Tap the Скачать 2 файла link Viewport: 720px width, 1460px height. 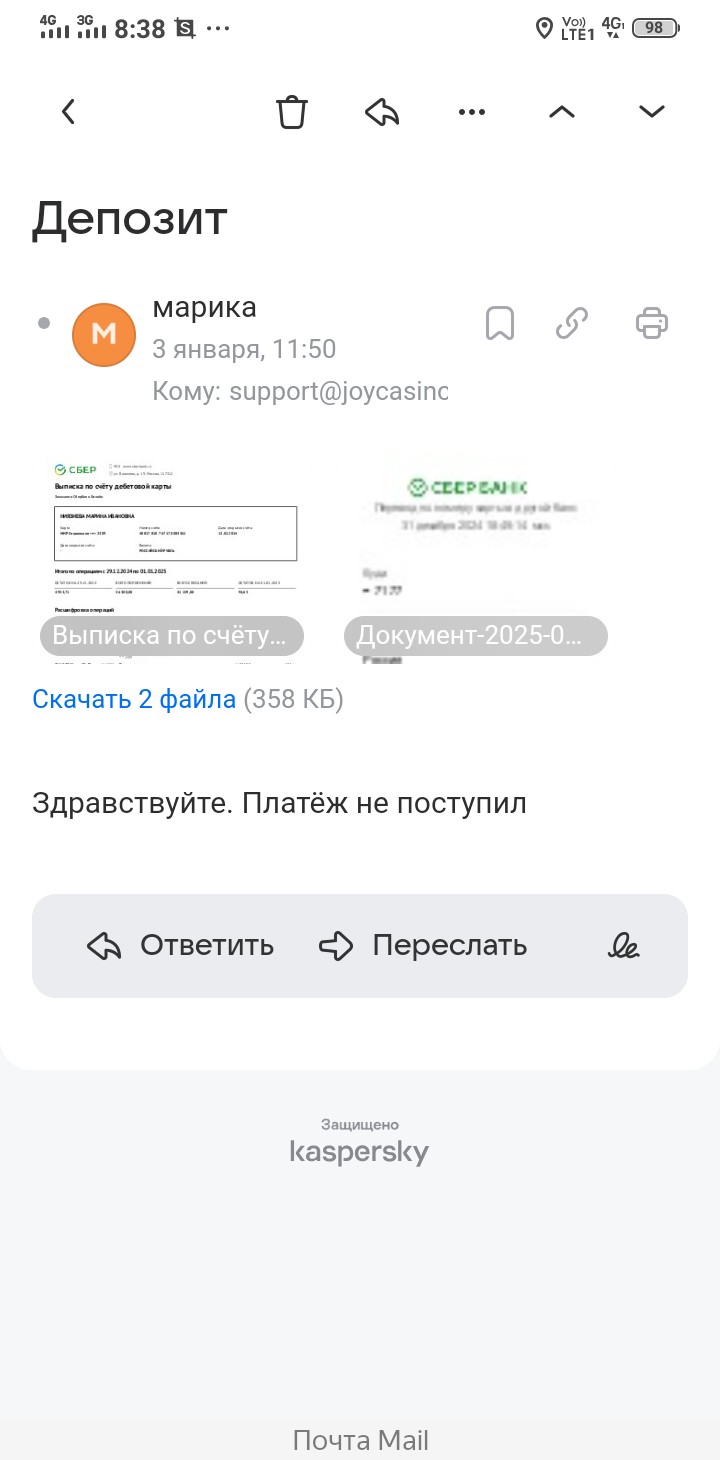[x=134, y=699]
